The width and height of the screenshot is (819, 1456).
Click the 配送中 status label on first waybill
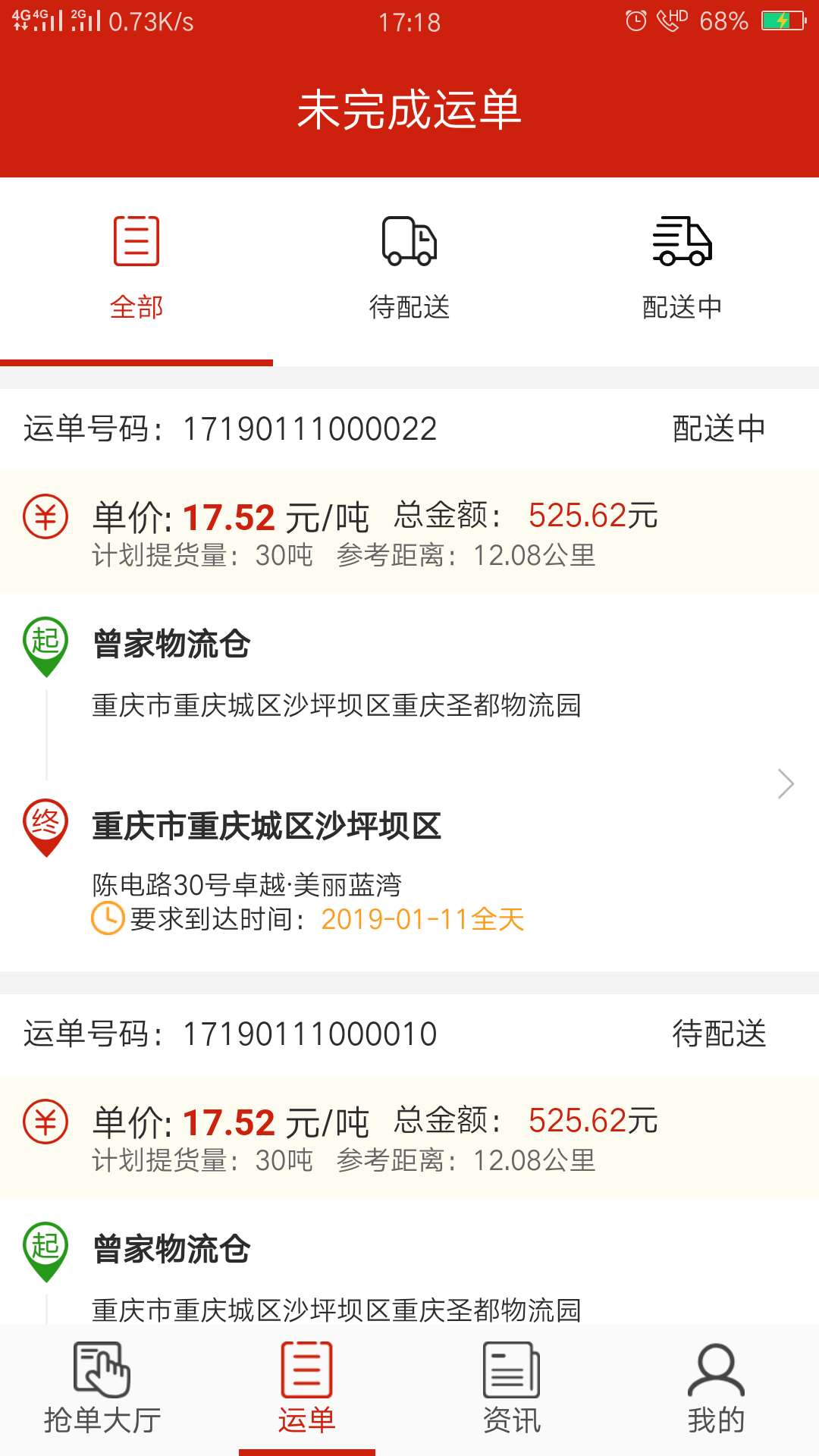click(718, 428)
